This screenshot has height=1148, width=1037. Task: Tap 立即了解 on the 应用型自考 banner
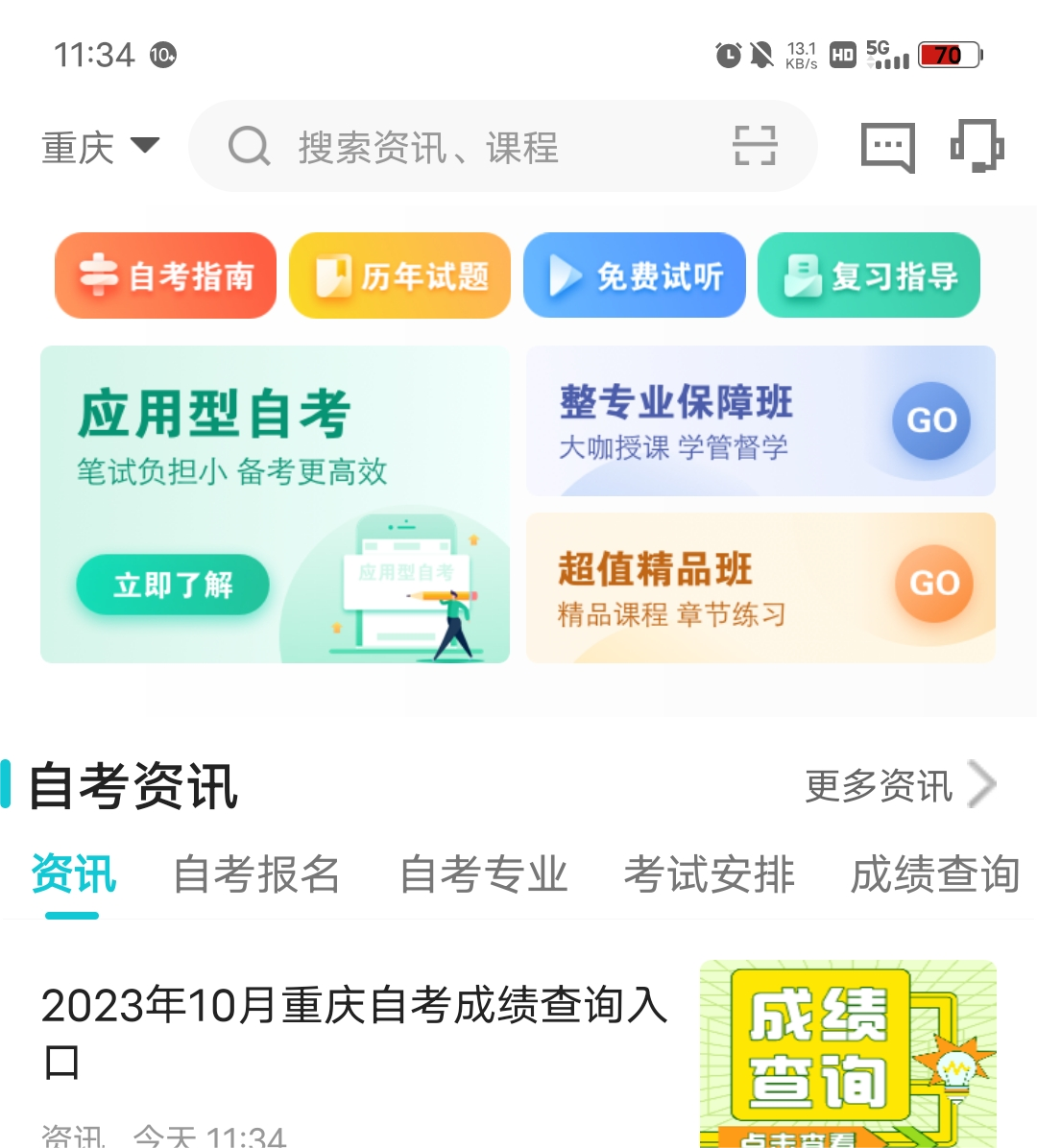(x=173, y=585)
